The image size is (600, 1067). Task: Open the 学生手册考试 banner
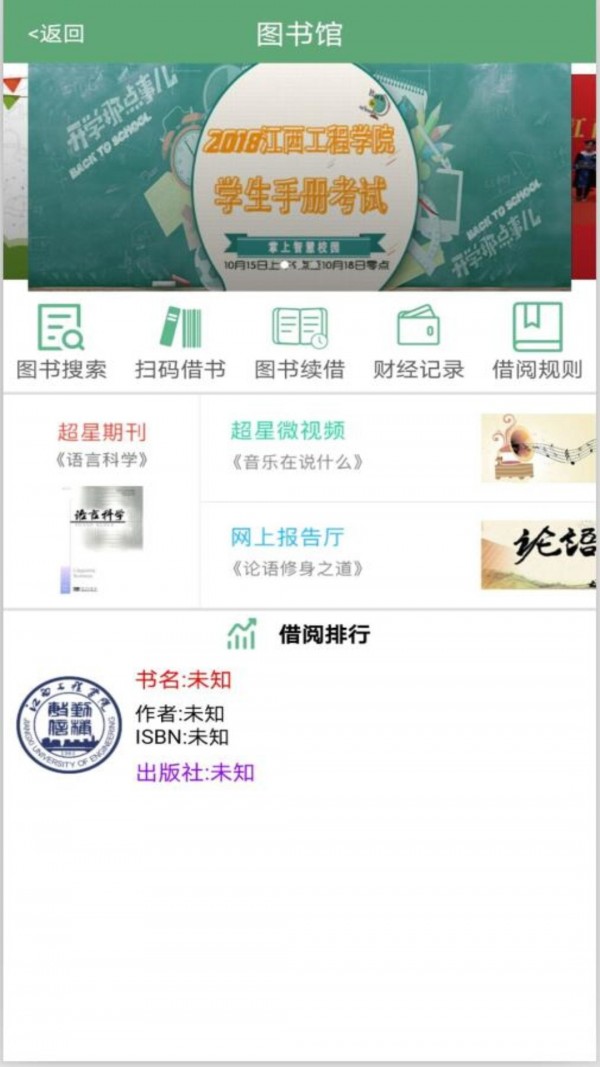[300, 178]
